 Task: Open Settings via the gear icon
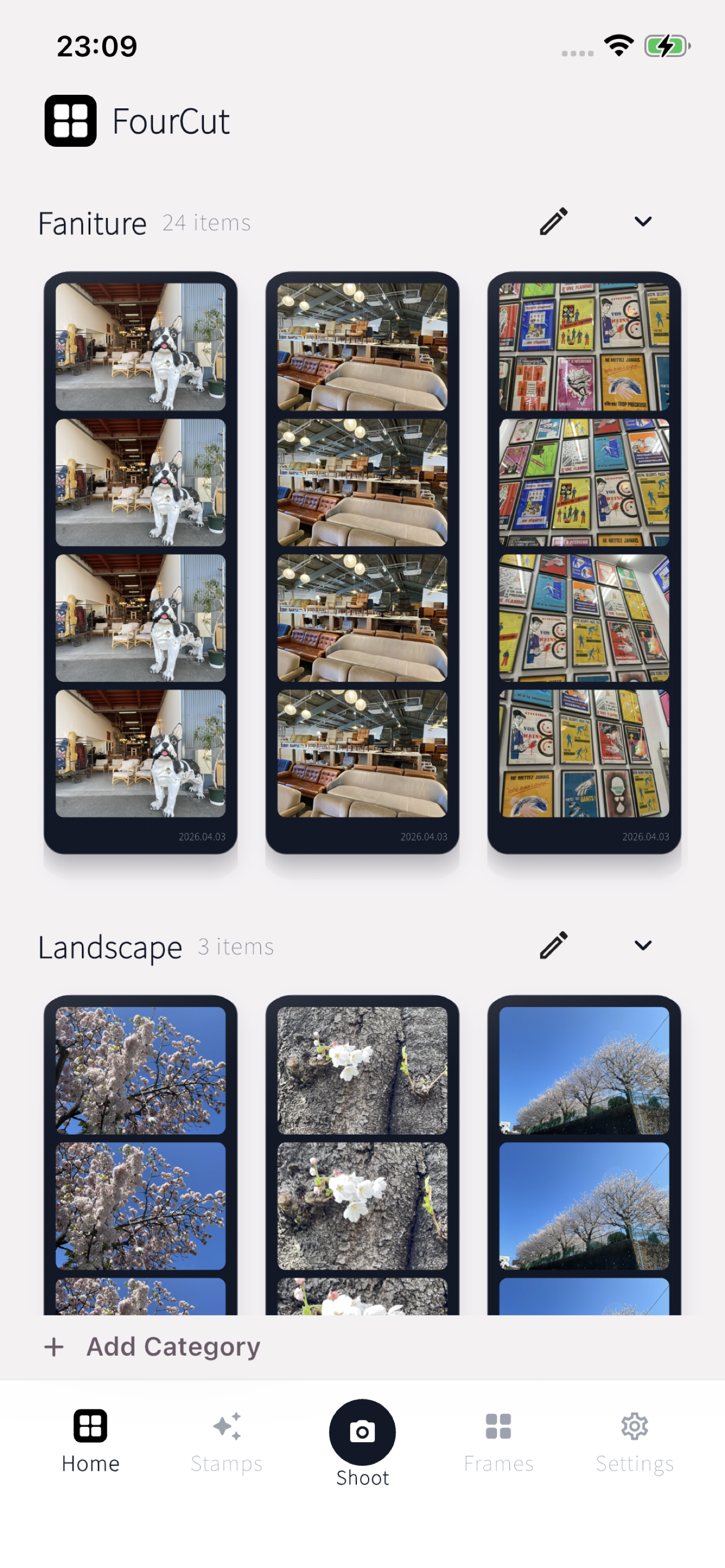pos(634,1427)
